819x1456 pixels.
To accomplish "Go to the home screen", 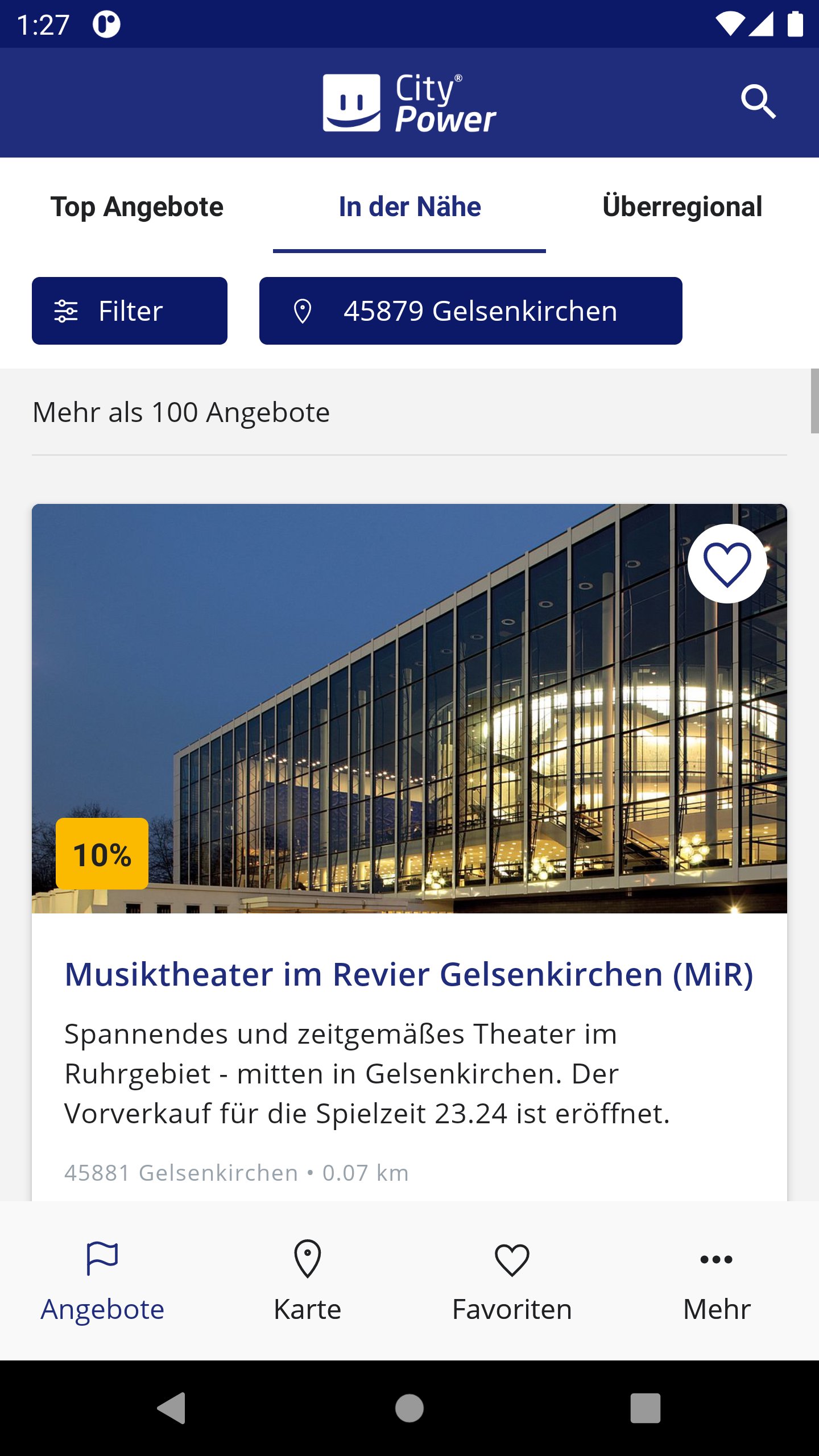I will pos(409,1408).
